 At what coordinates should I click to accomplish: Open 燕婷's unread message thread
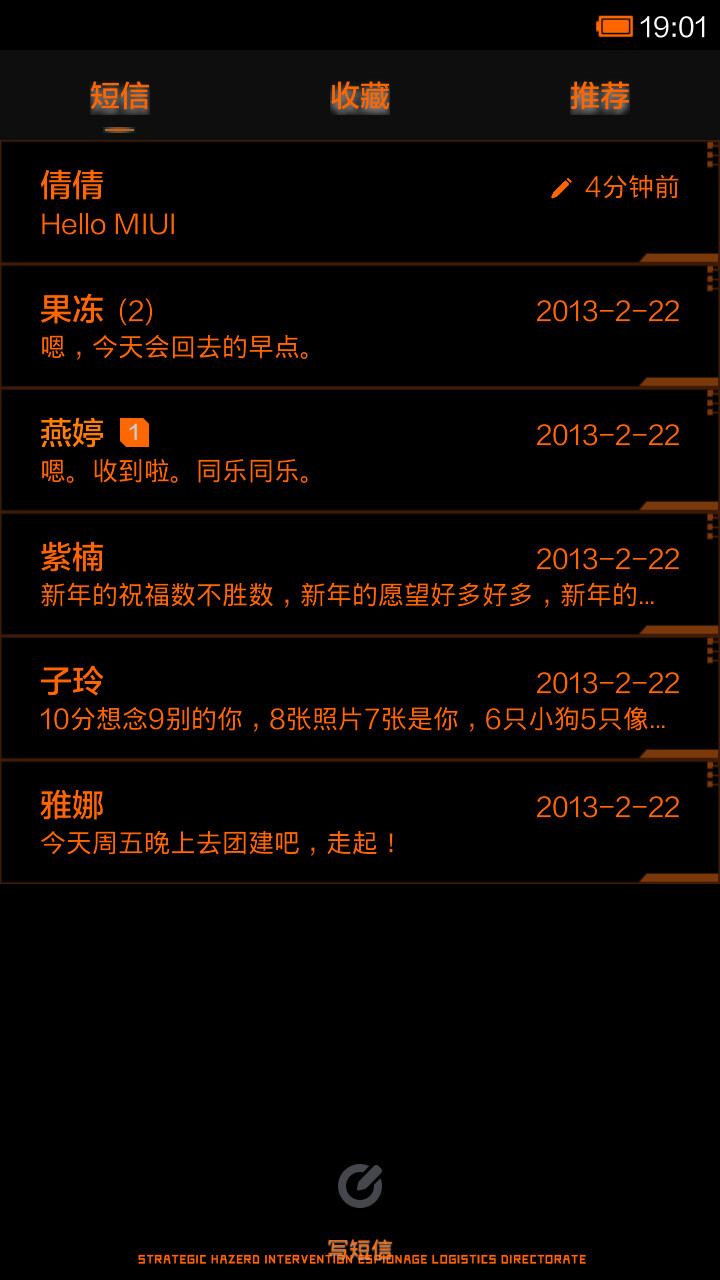(x=360, y=450)
